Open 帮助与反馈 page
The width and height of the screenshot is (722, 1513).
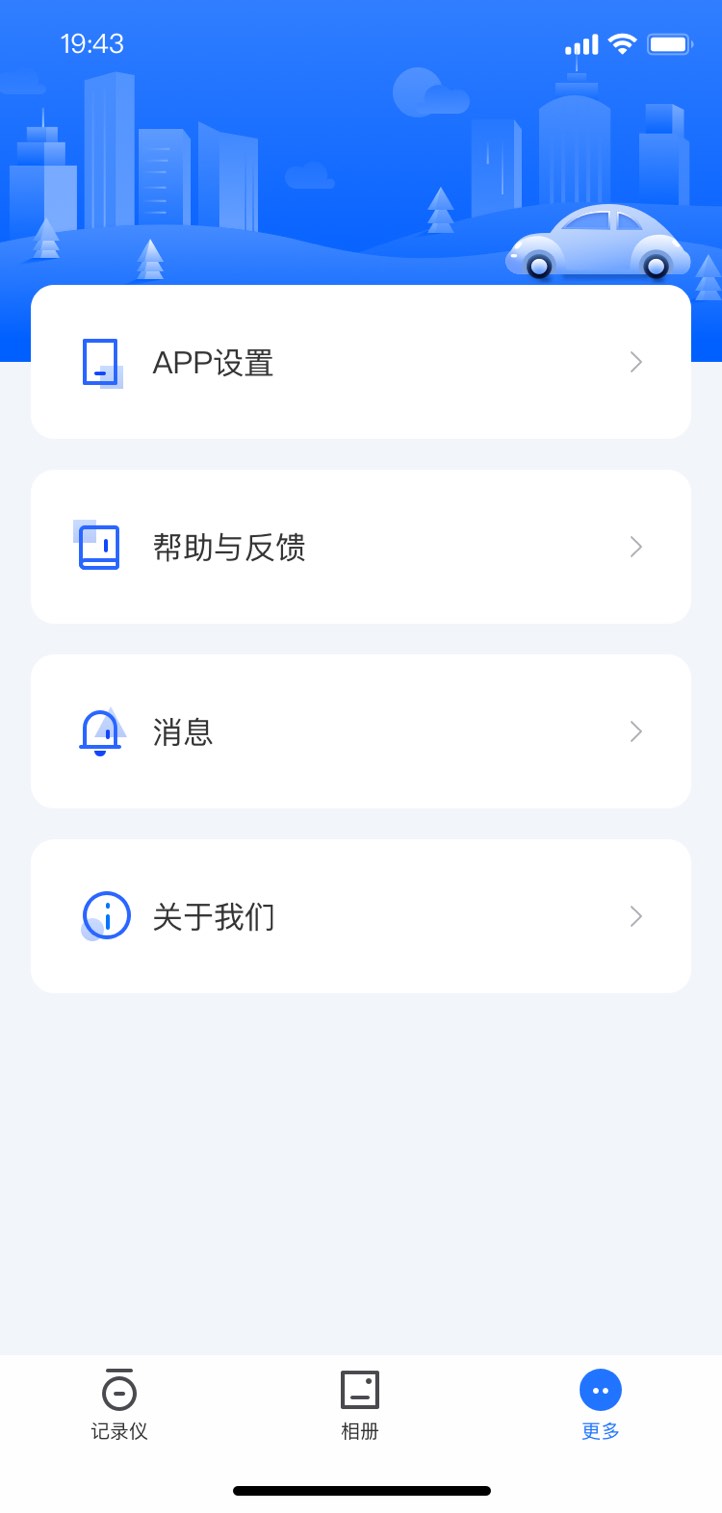pos(360,547)
